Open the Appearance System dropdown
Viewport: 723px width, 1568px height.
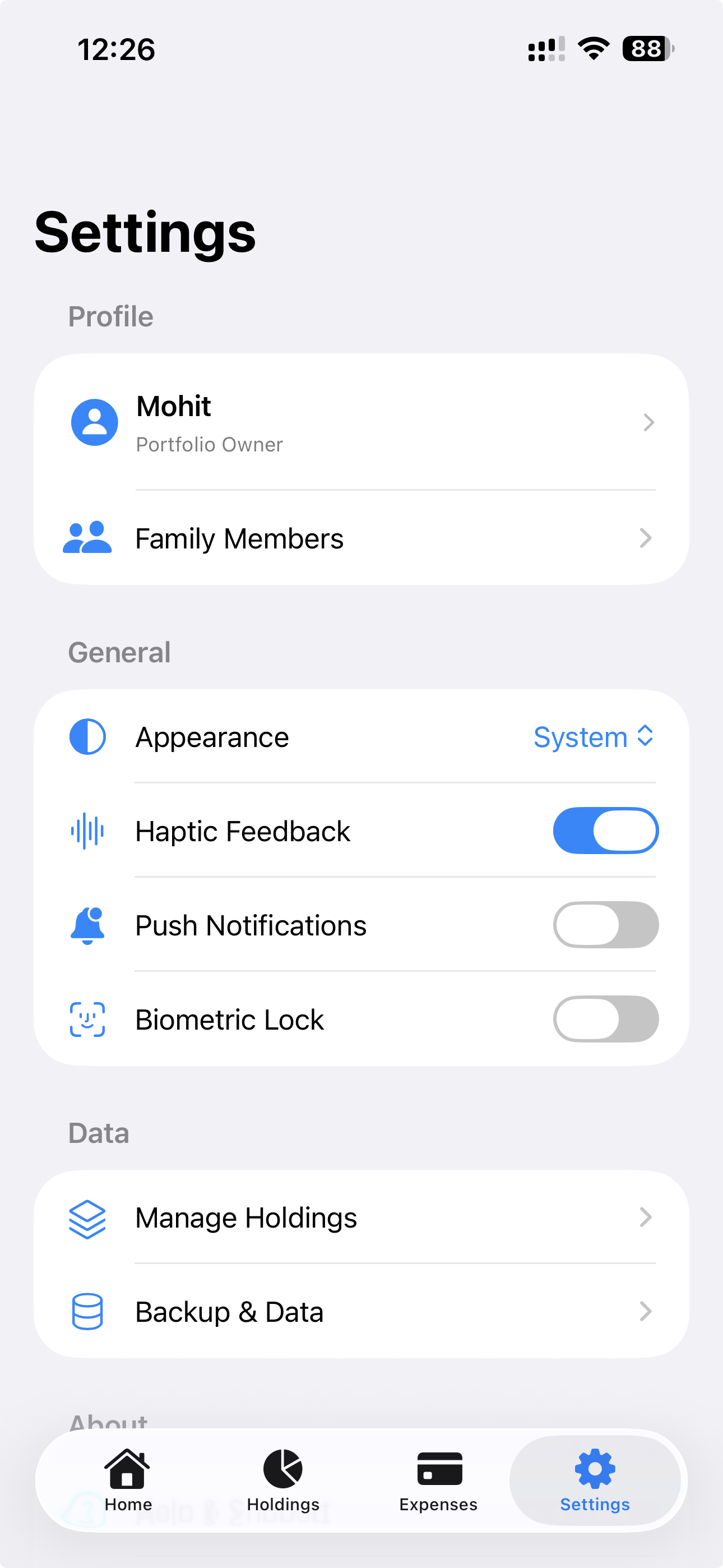point(594,736)
